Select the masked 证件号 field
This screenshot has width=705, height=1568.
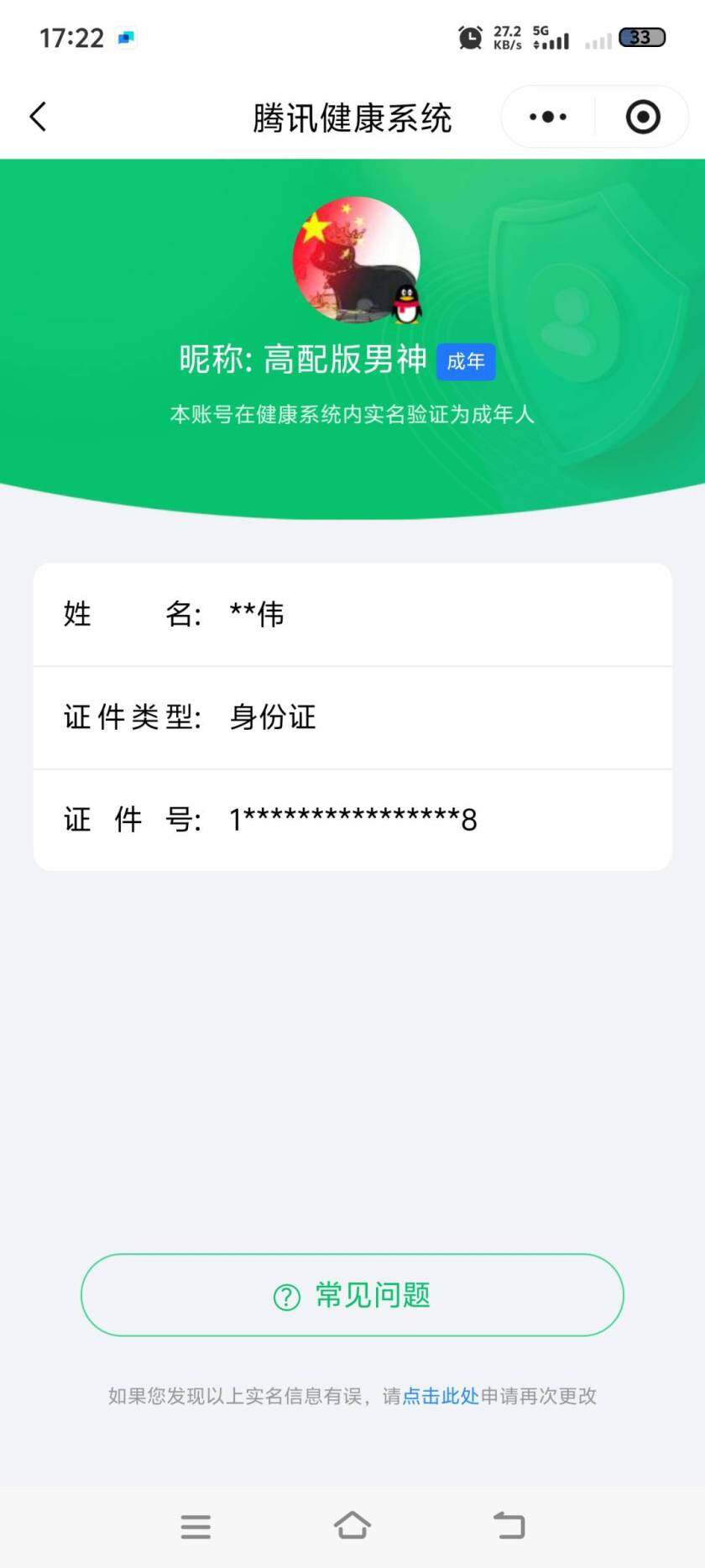coord(352,819)
